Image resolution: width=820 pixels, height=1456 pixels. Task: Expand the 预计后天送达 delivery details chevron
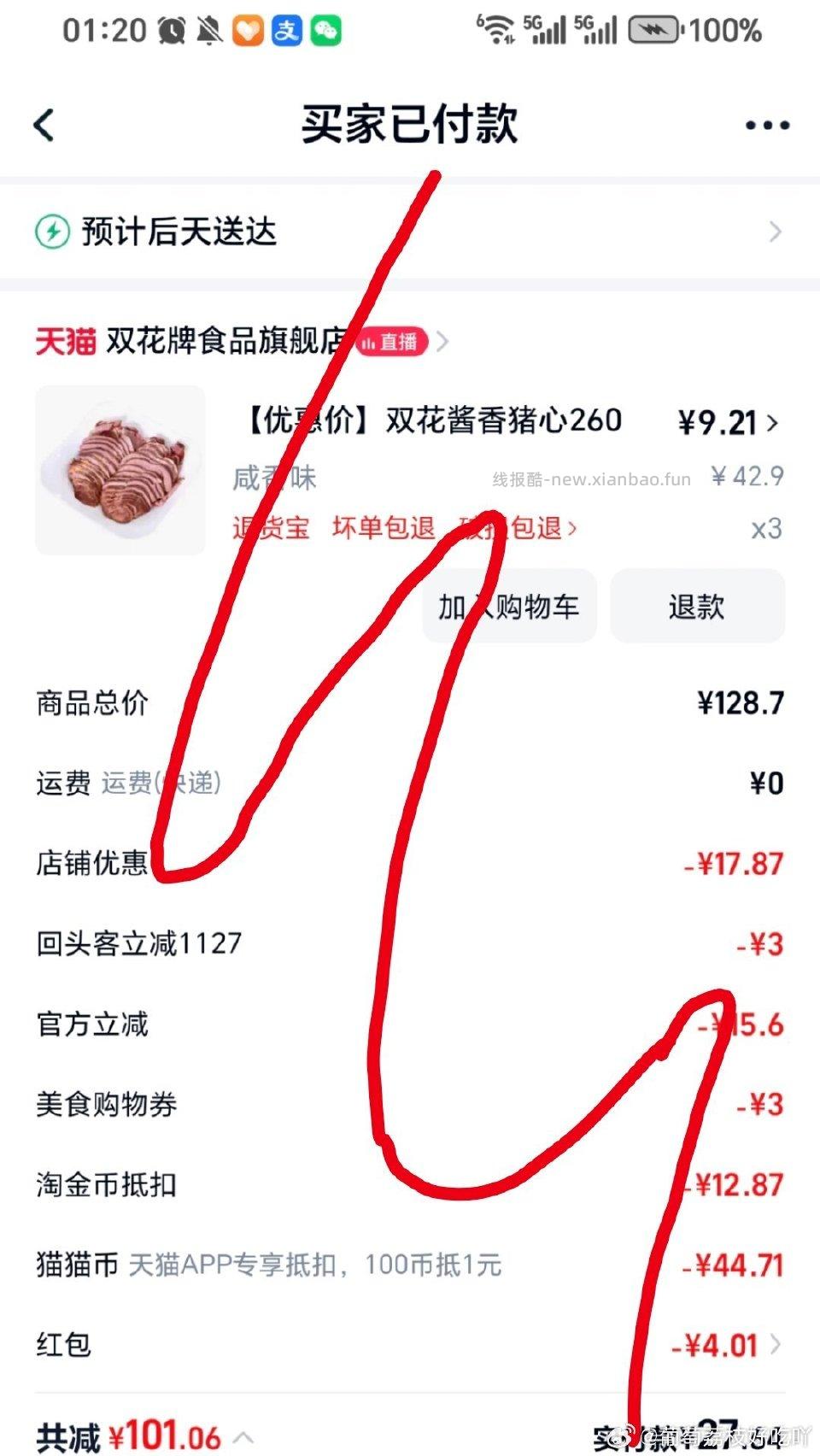(x=775, y=231)
